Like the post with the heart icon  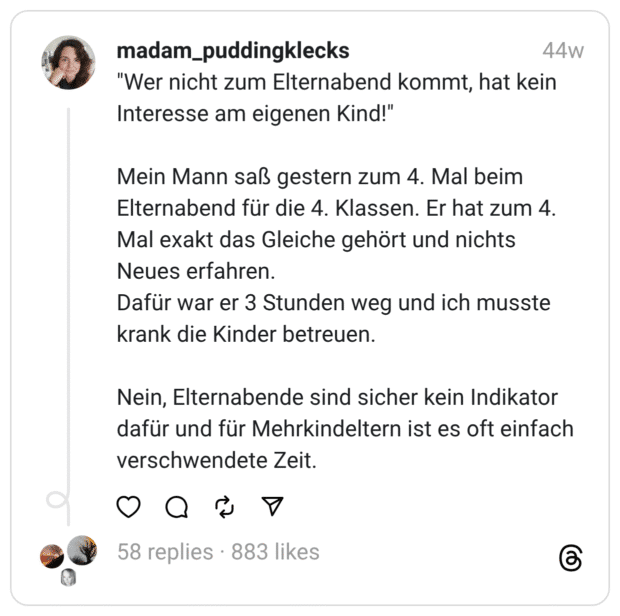click(x=129, y=507)
